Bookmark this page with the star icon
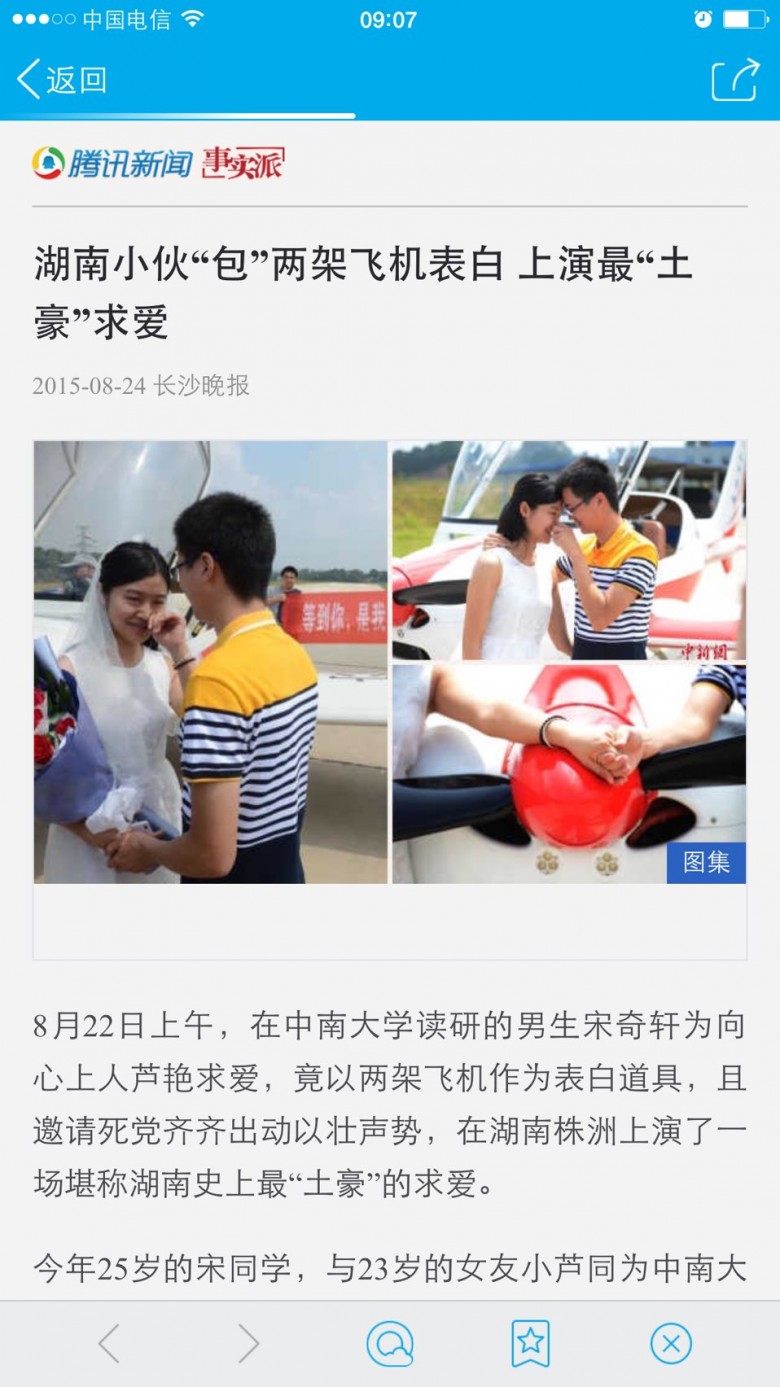Image resolution: width=780 pixels, height=1387 pixels. tap(530, 1343)
